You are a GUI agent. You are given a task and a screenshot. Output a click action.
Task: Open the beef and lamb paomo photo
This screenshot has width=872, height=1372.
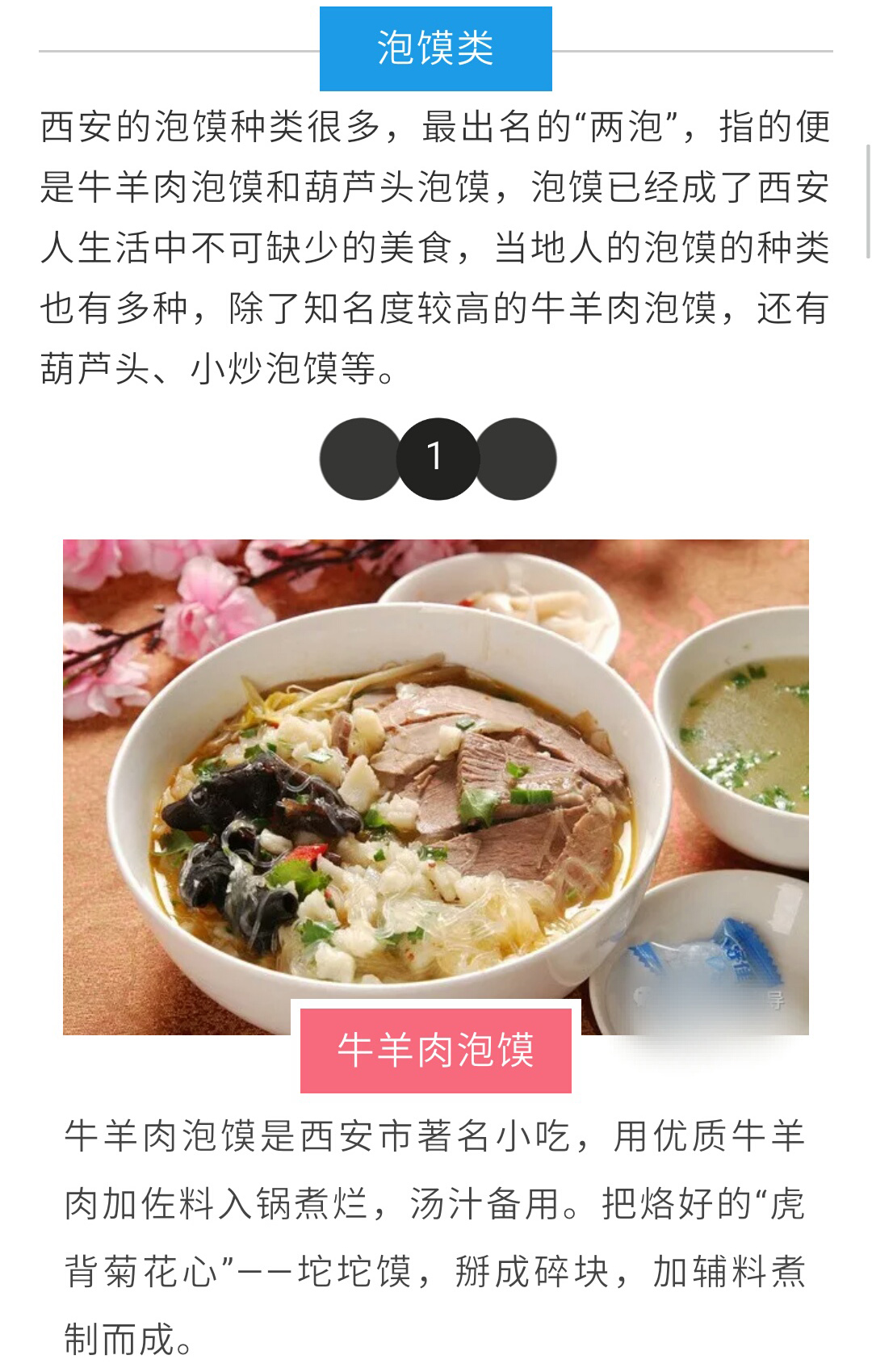coord(436,775)
